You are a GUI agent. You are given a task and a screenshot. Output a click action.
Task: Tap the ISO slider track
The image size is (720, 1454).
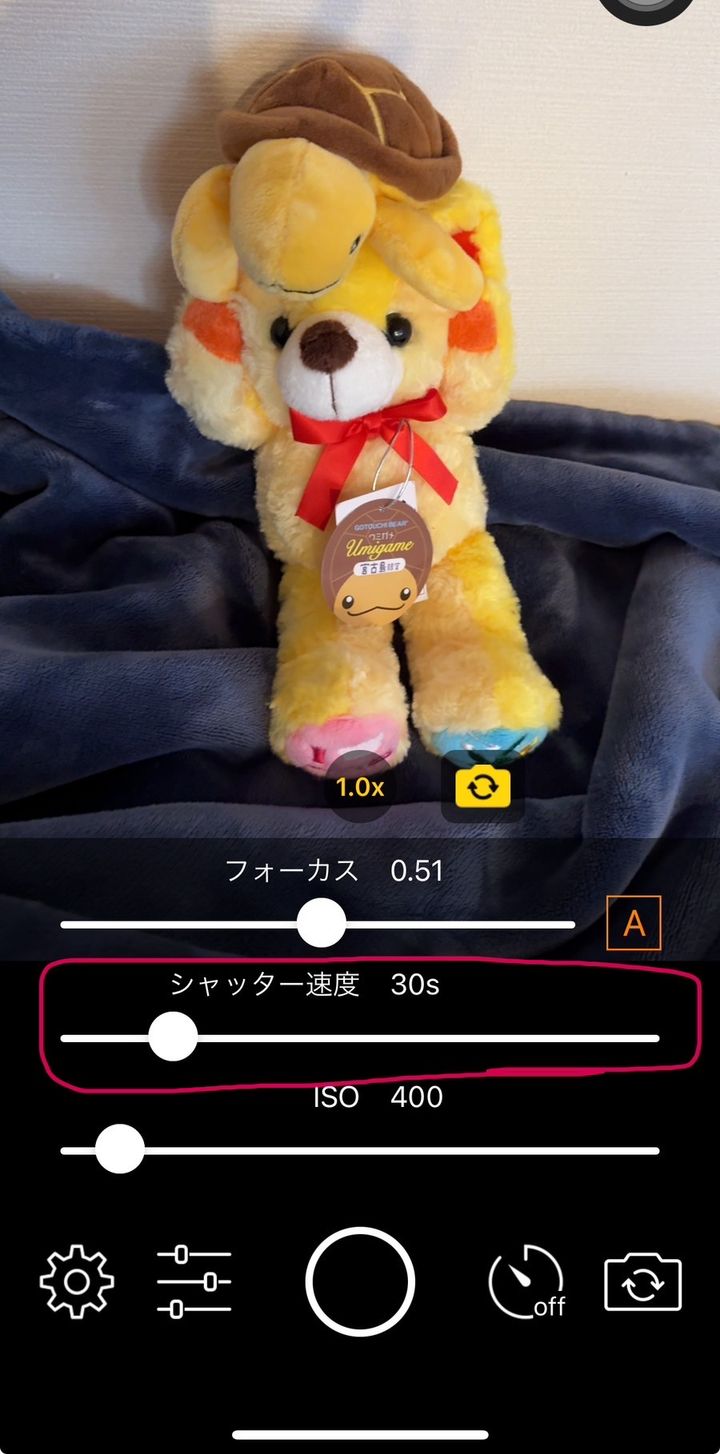click(400, 1151)
